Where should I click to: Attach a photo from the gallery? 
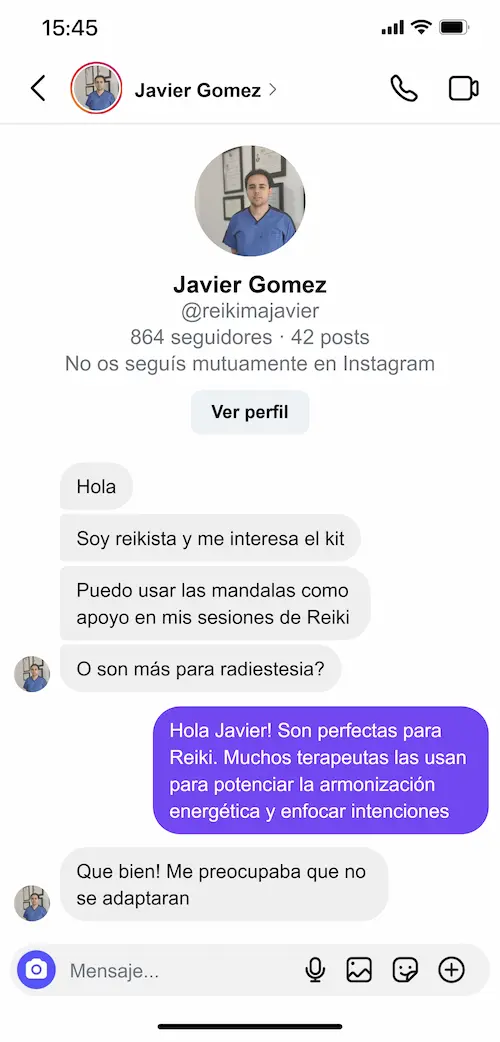[359, 970]
